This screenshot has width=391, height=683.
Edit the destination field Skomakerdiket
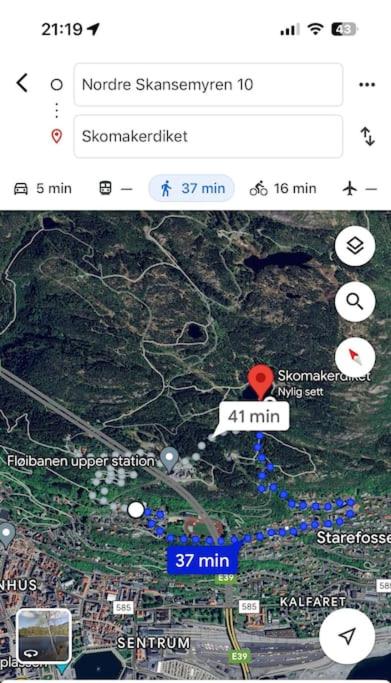point(208,136)
